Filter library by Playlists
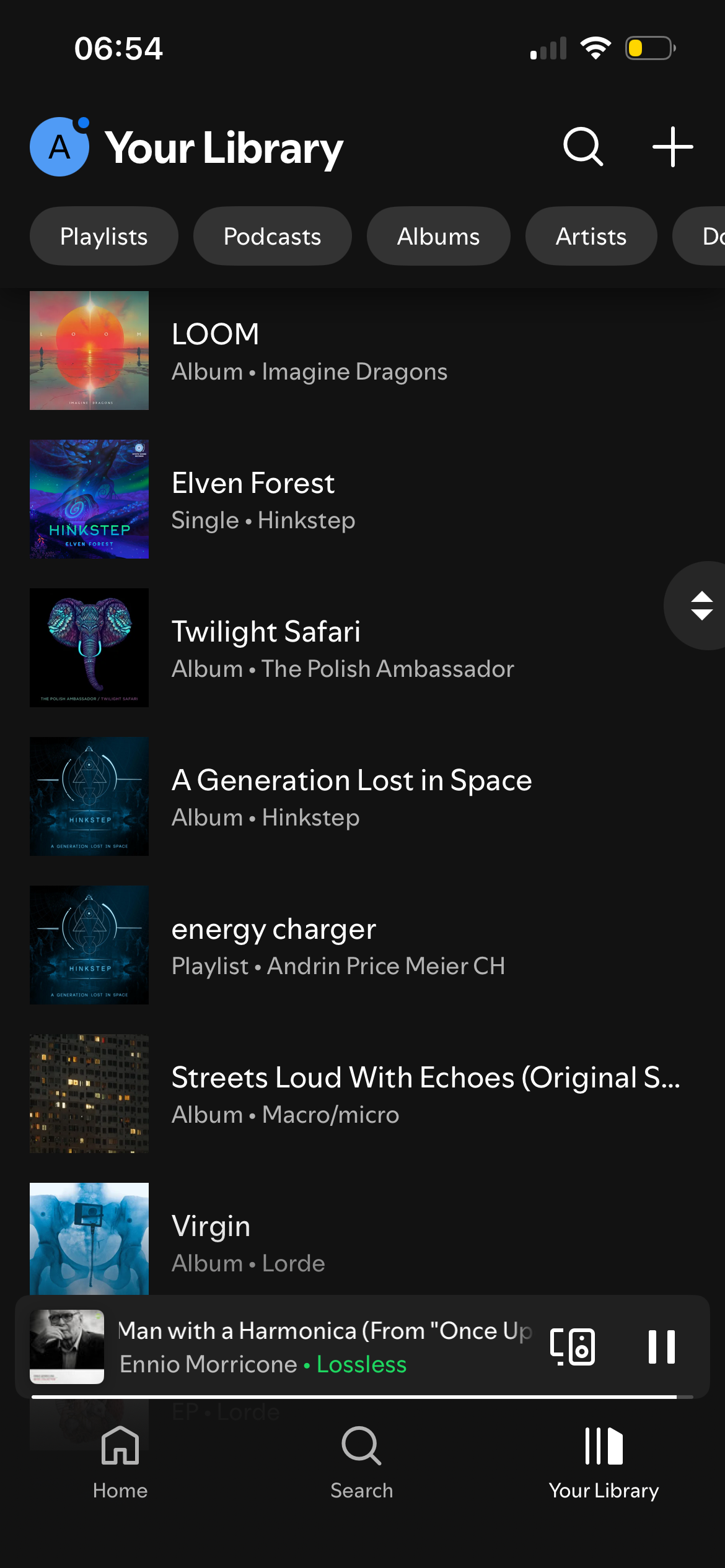 [104, 236]
